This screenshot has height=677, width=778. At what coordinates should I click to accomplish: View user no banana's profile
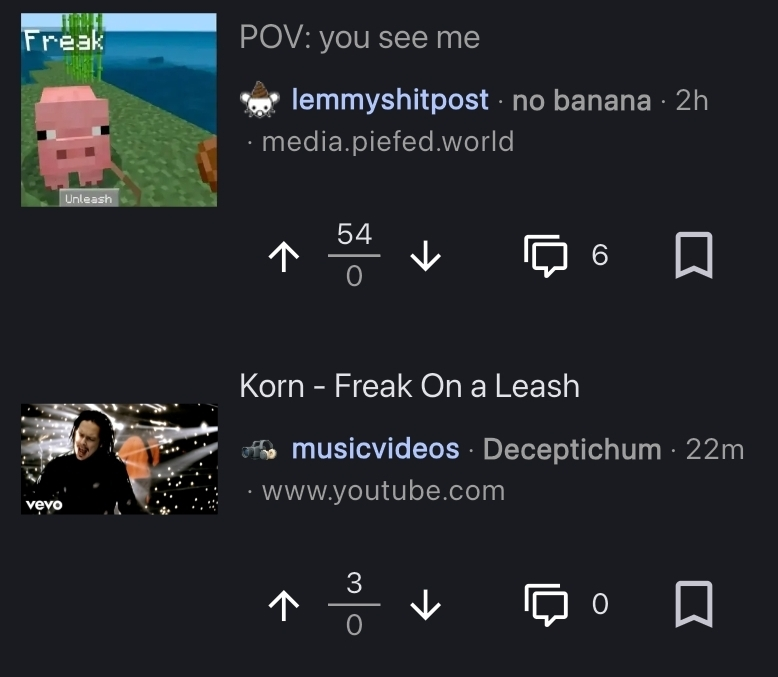tap(581, 100)
